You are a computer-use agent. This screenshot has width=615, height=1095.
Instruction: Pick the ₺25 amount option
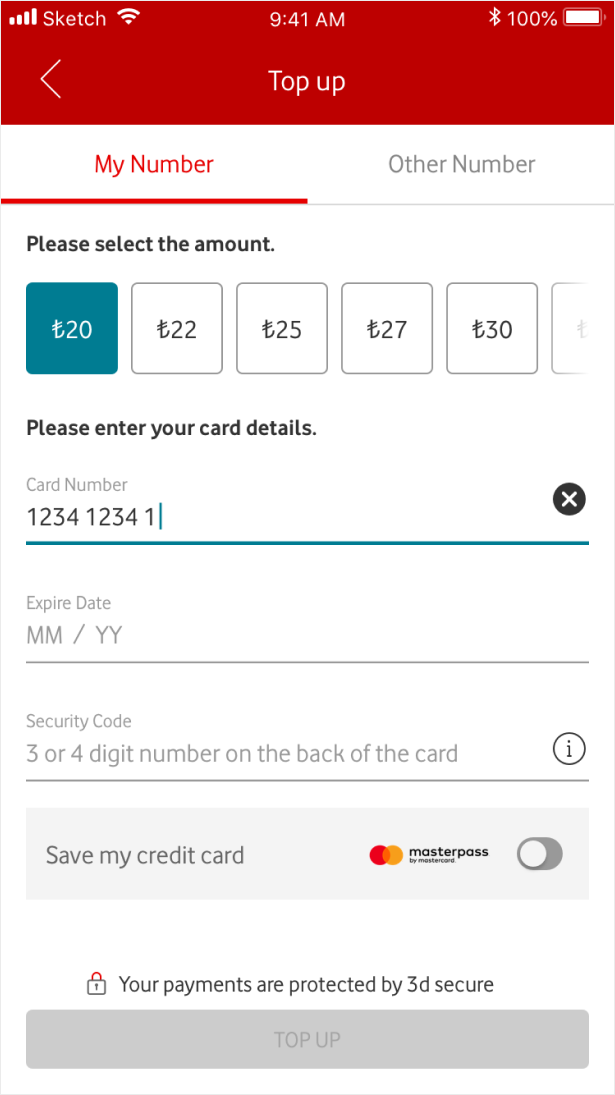pos(282,329)
